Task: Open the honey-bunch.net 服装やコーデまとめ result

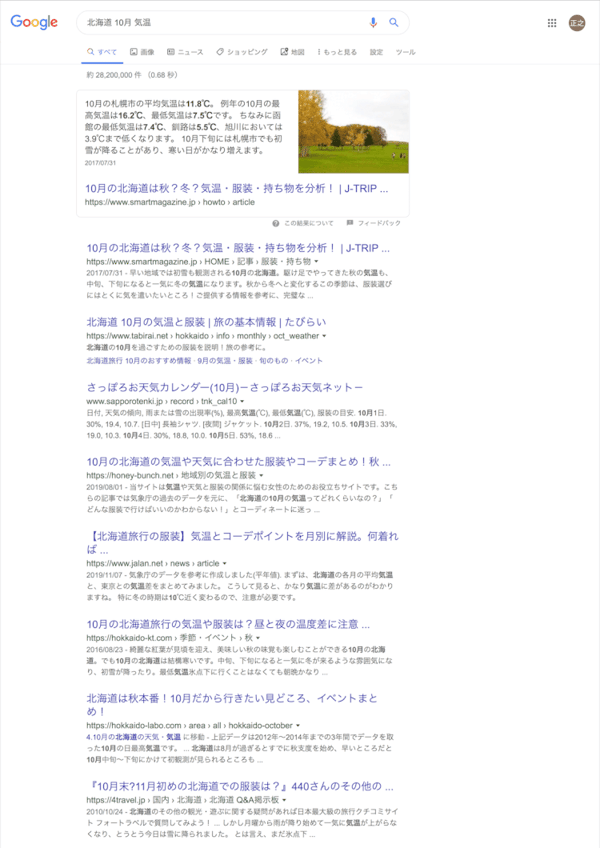Action: click(238, 462)
